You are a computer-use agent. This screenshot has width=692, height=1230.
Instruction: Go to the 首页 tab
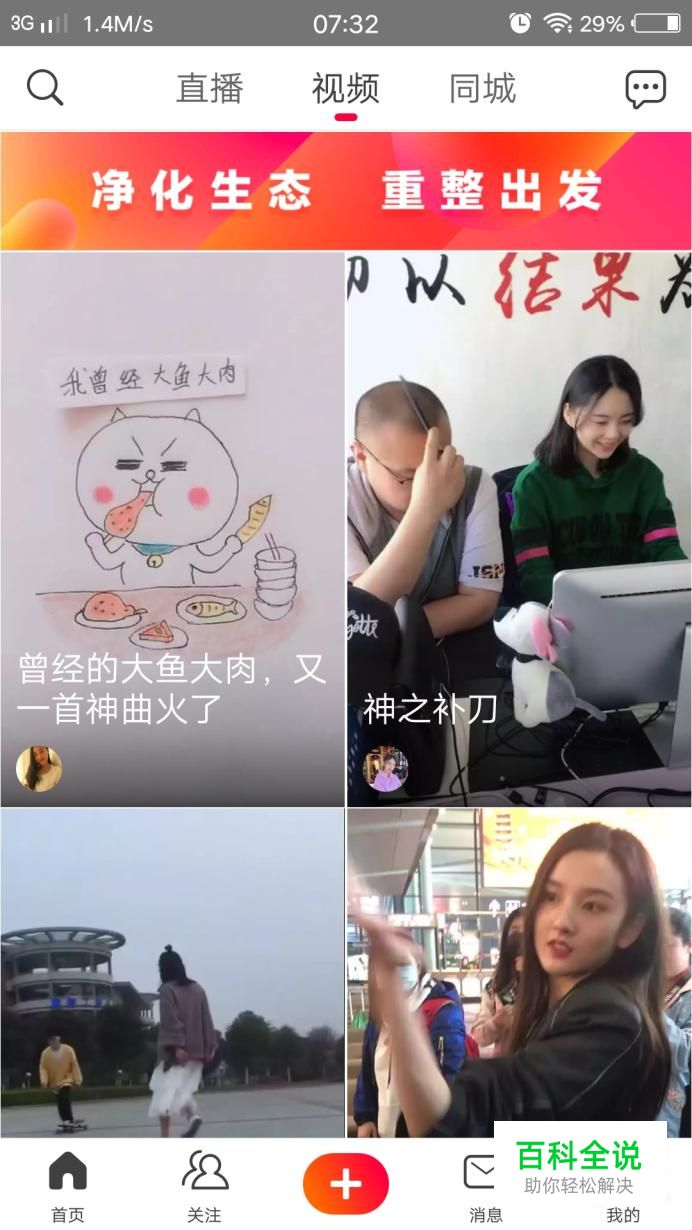tap(68, 1185)
